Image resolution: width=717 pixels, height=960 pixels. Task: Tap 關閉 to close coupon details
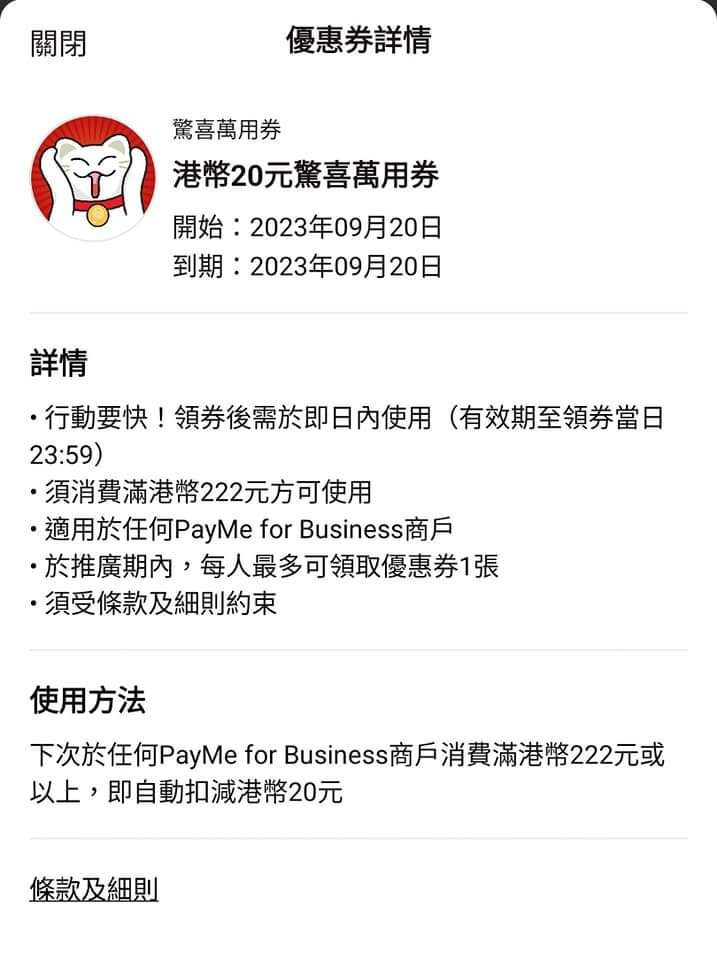[58, 43]
